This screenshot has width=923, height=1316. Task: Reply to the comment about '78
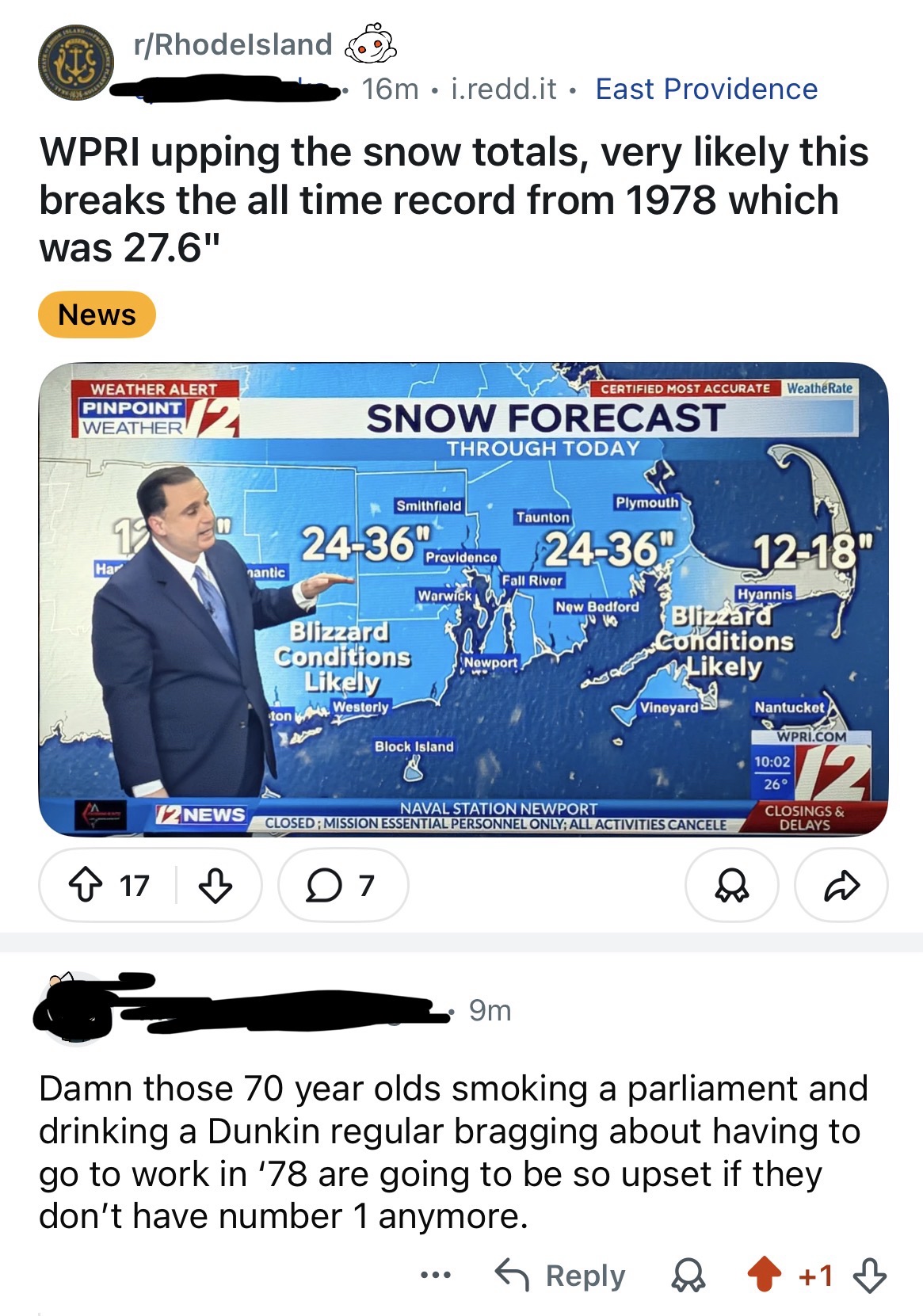pos(561,1275)
